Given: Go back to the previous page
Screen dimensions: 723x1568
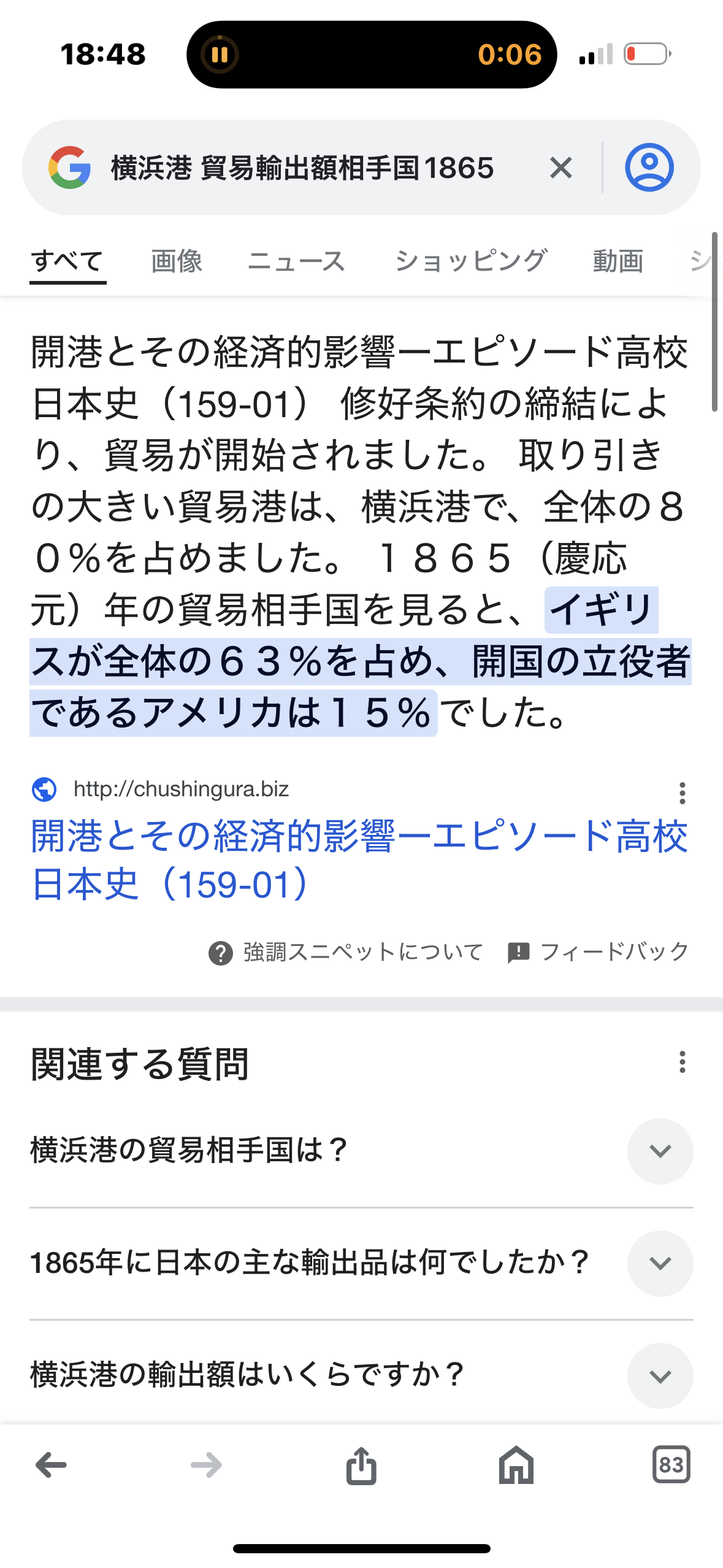Looking at the screenshot, I should (52, 1465).
